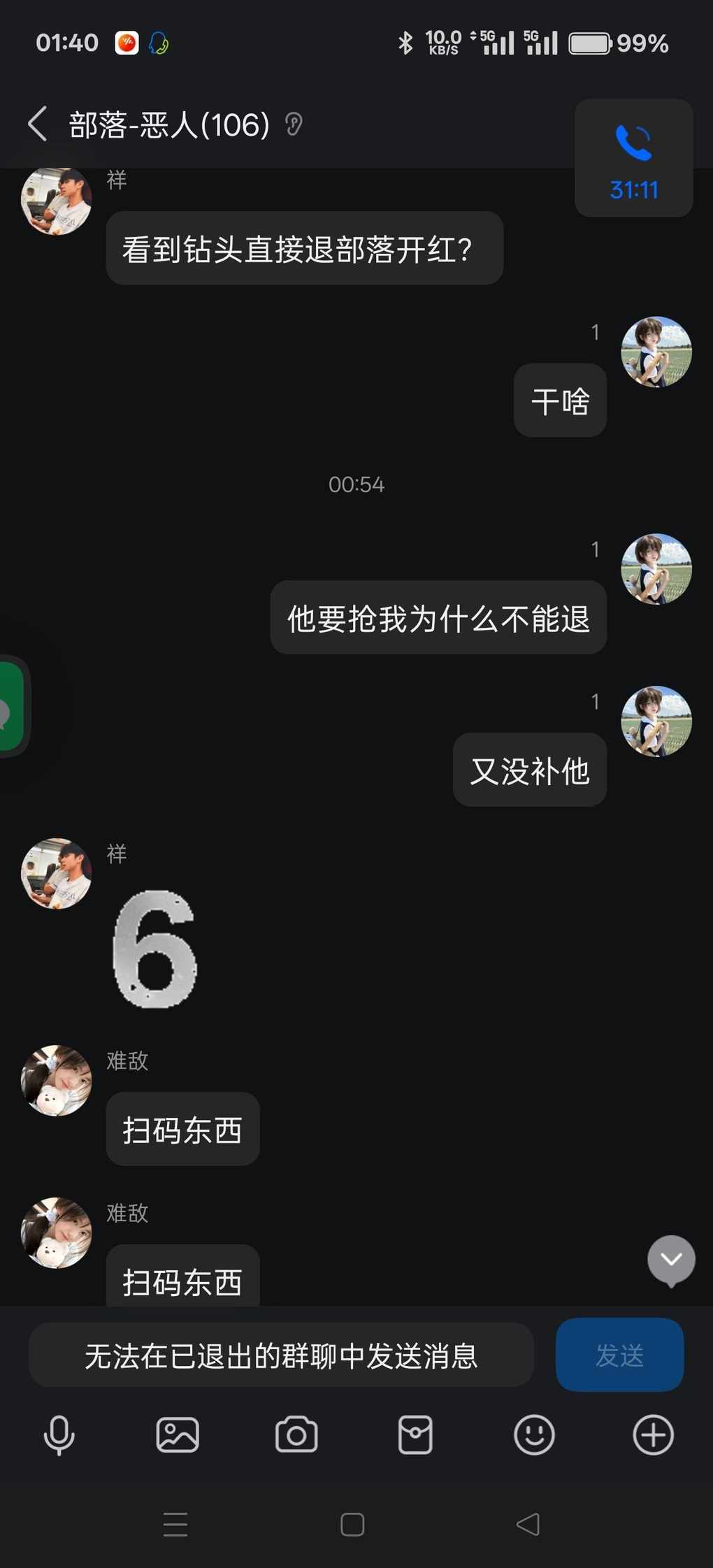Tap the message input field

tap(281, 1355)
